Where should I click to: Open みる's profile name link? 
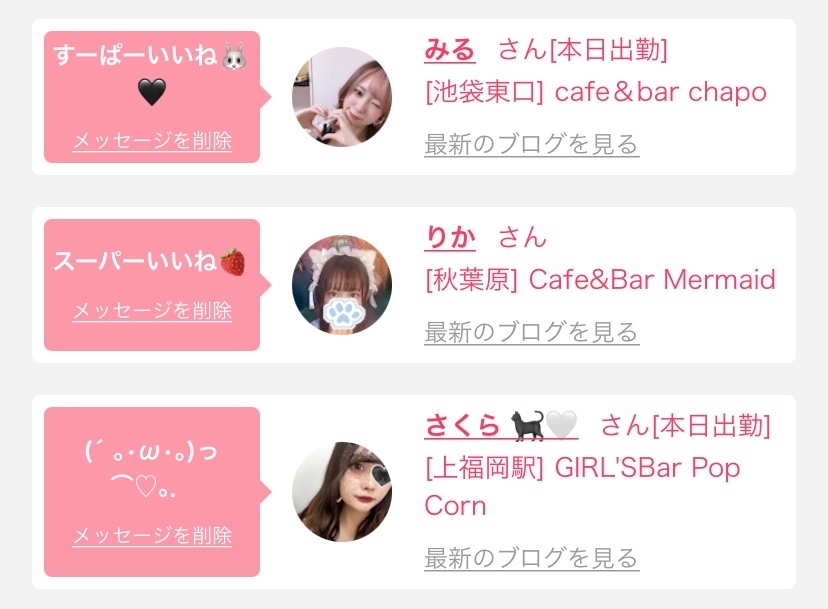point(449,49)
